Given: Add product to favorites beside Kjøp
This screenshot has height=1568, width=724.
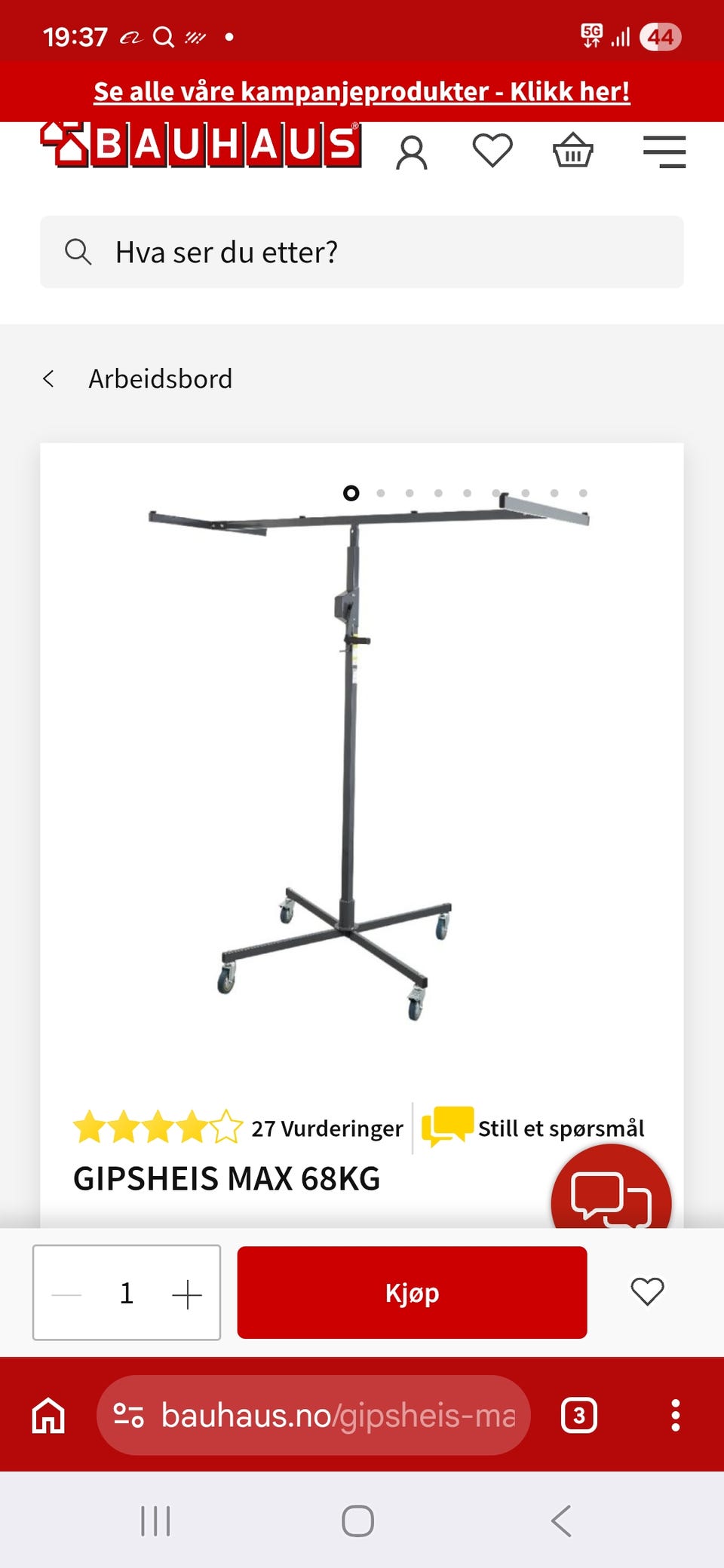Looking at the screenshot, I should 647,1292.
